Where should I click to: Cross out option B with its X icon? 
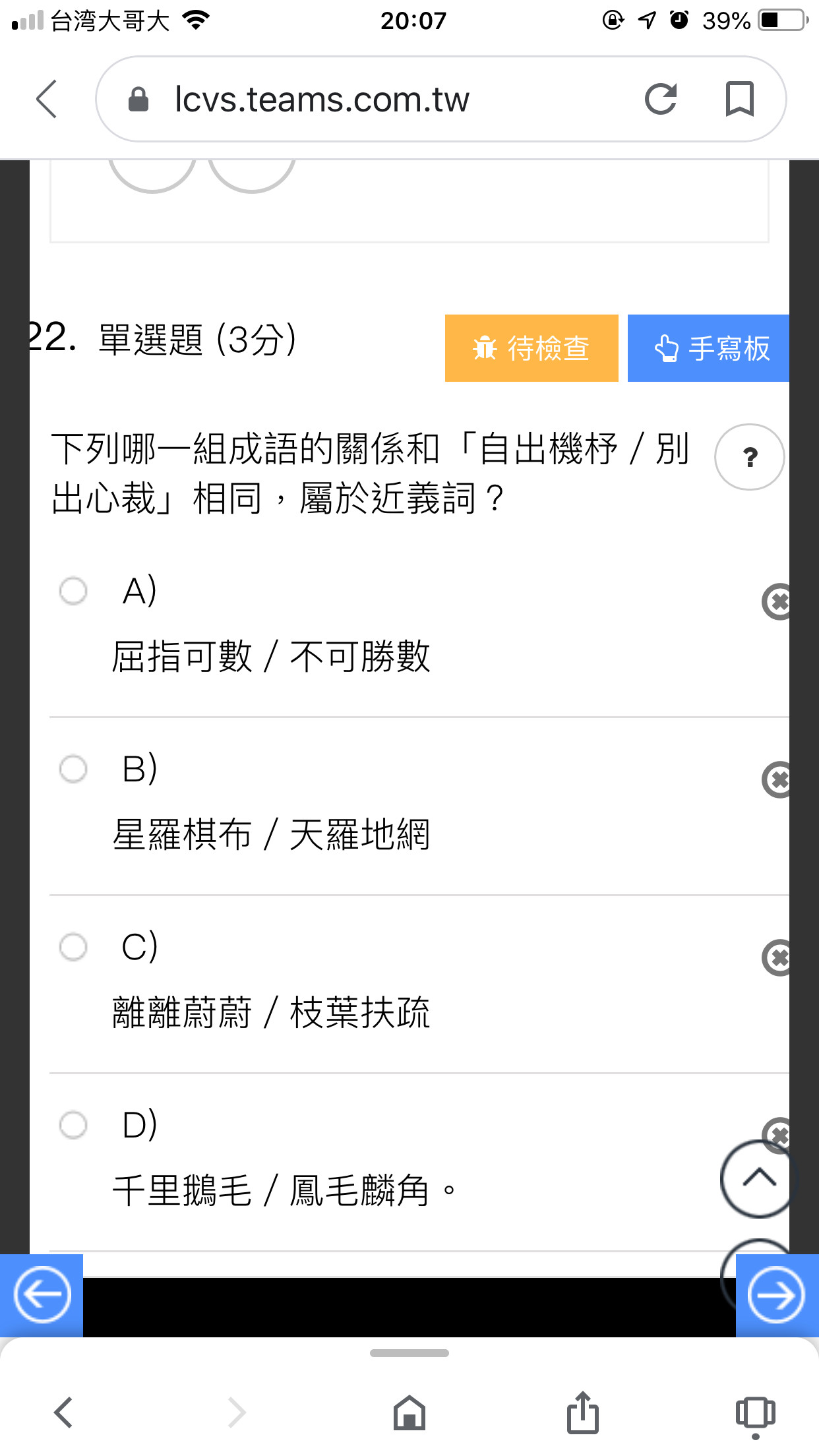click(777, 780)
